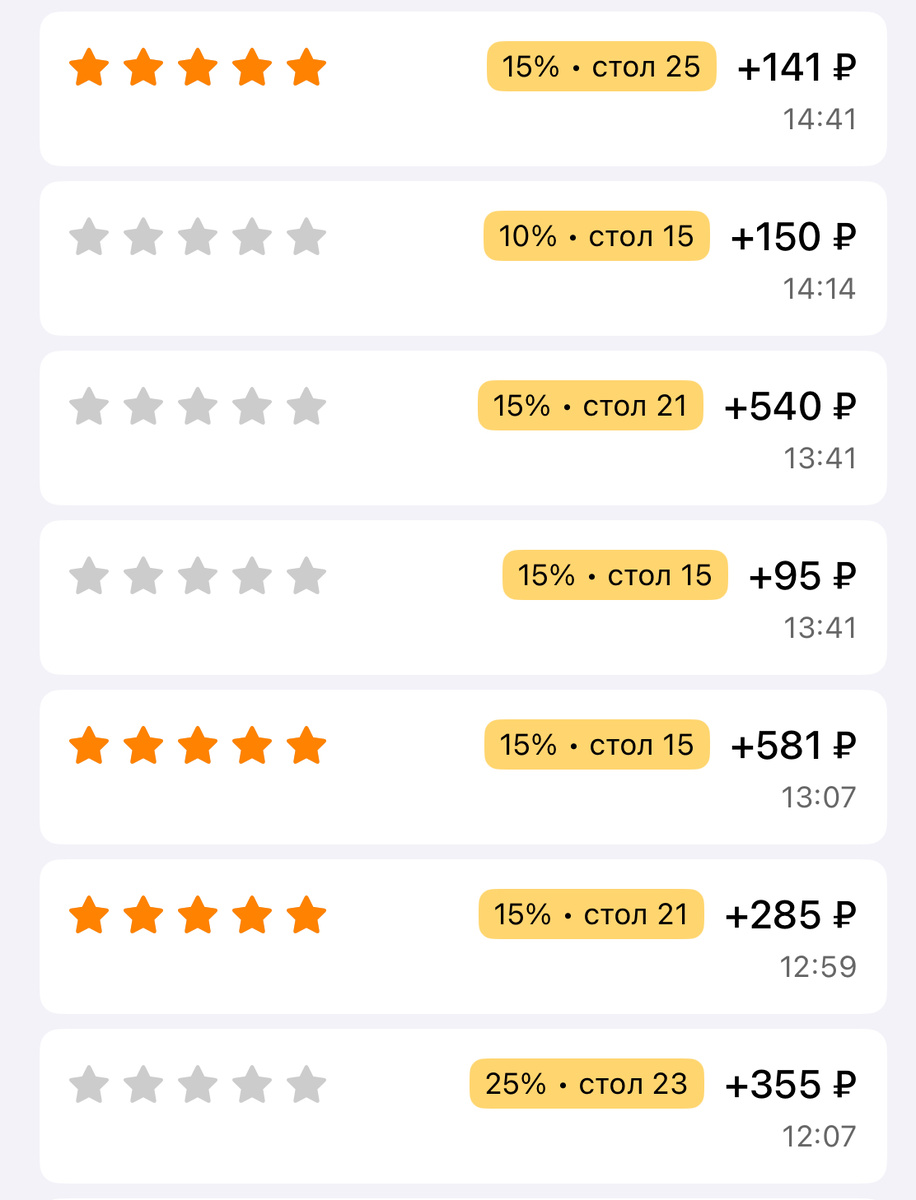Open the +285 ₽ tip at 12:59
The height and width of the screenshot is (1200, 916).
point(462,936)
